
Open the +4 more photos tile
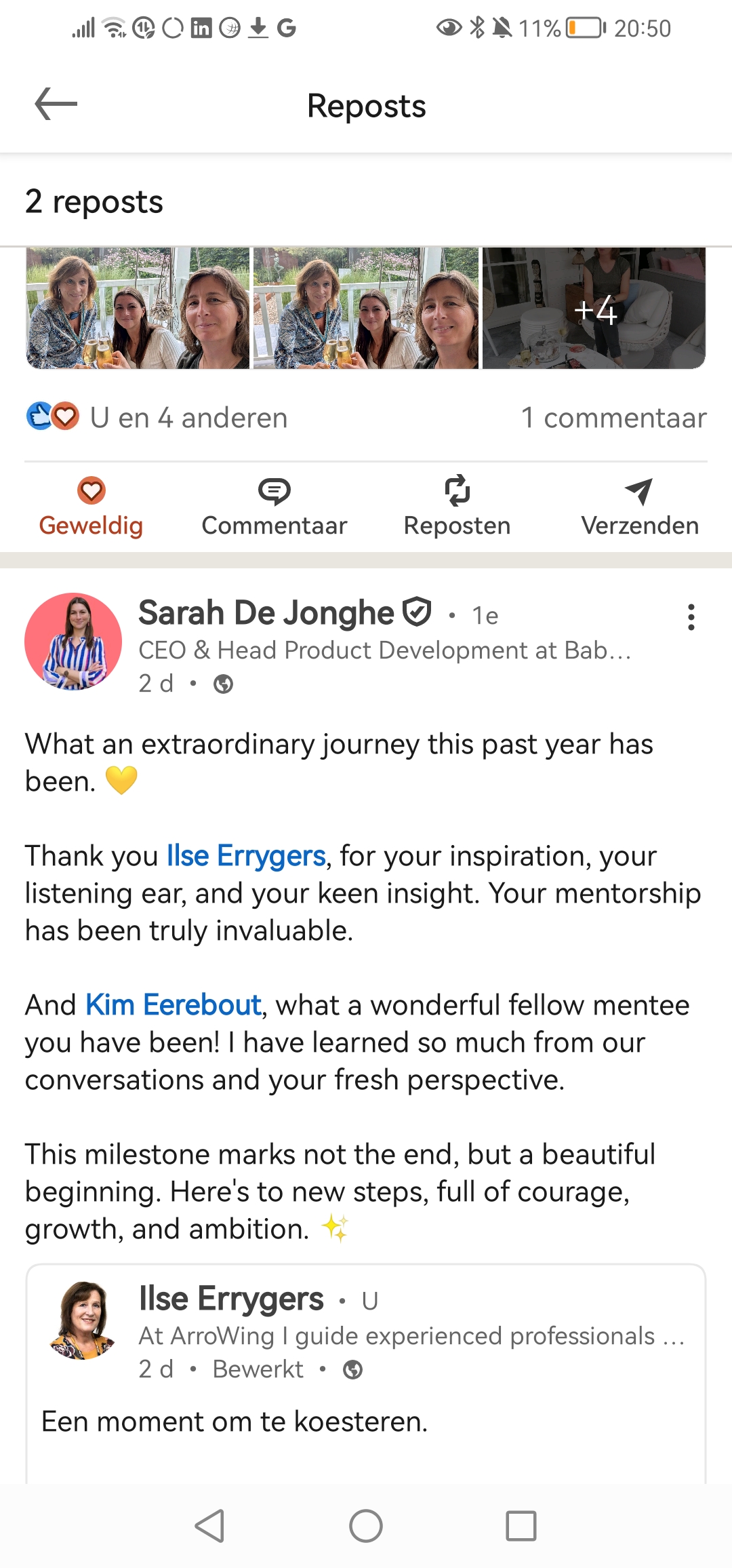[x=594, y=309]
